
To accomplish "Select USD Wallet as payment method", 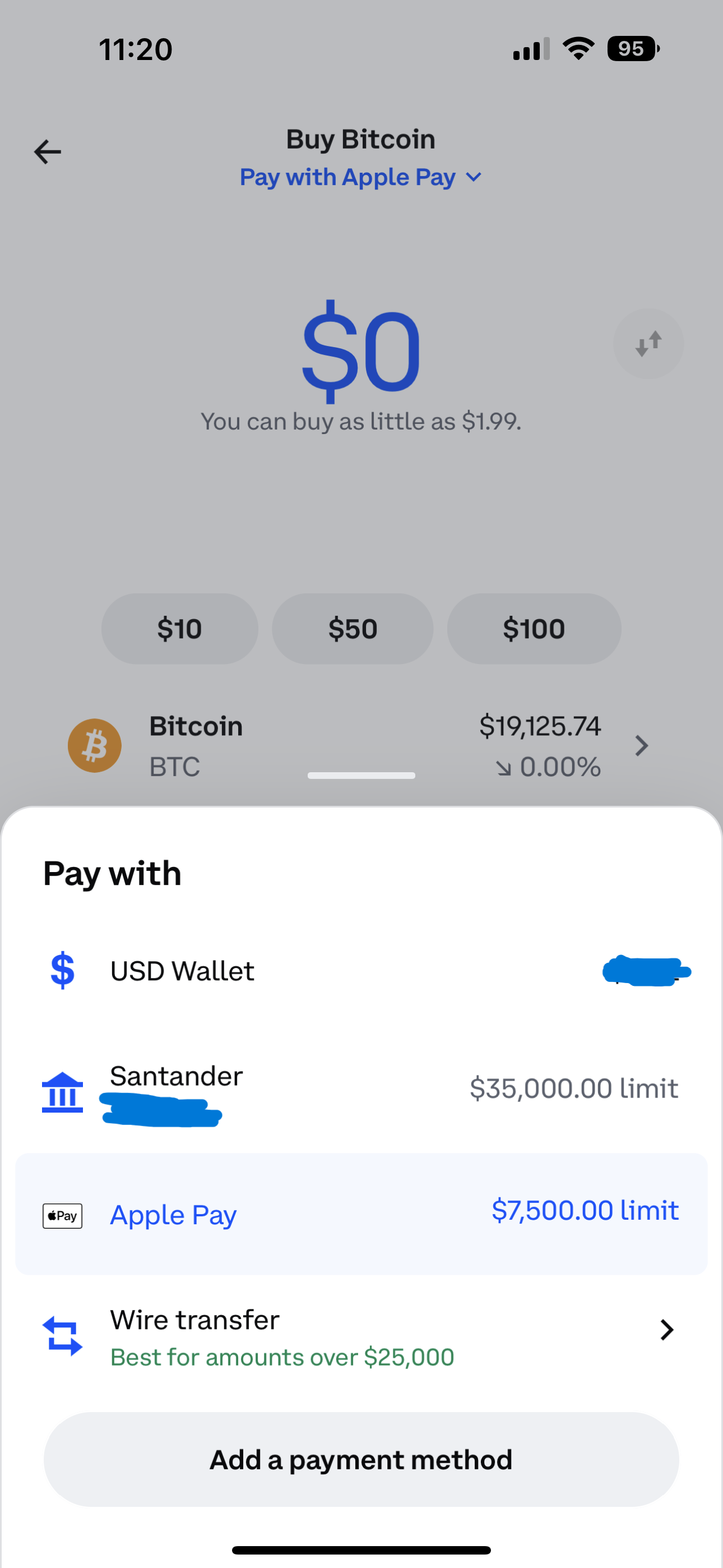I will coord(360,971).
